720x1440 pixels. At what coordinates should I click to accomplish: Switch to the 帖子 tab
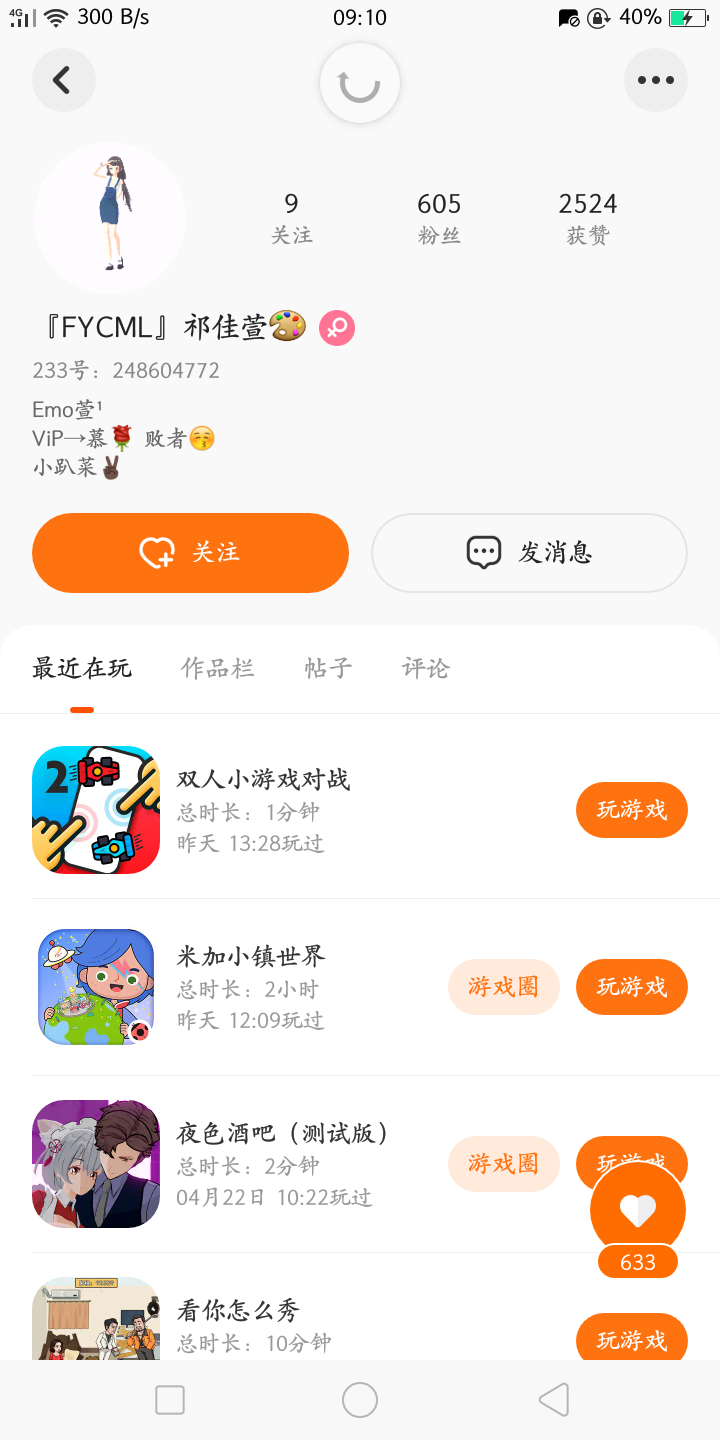pos(328,668)
